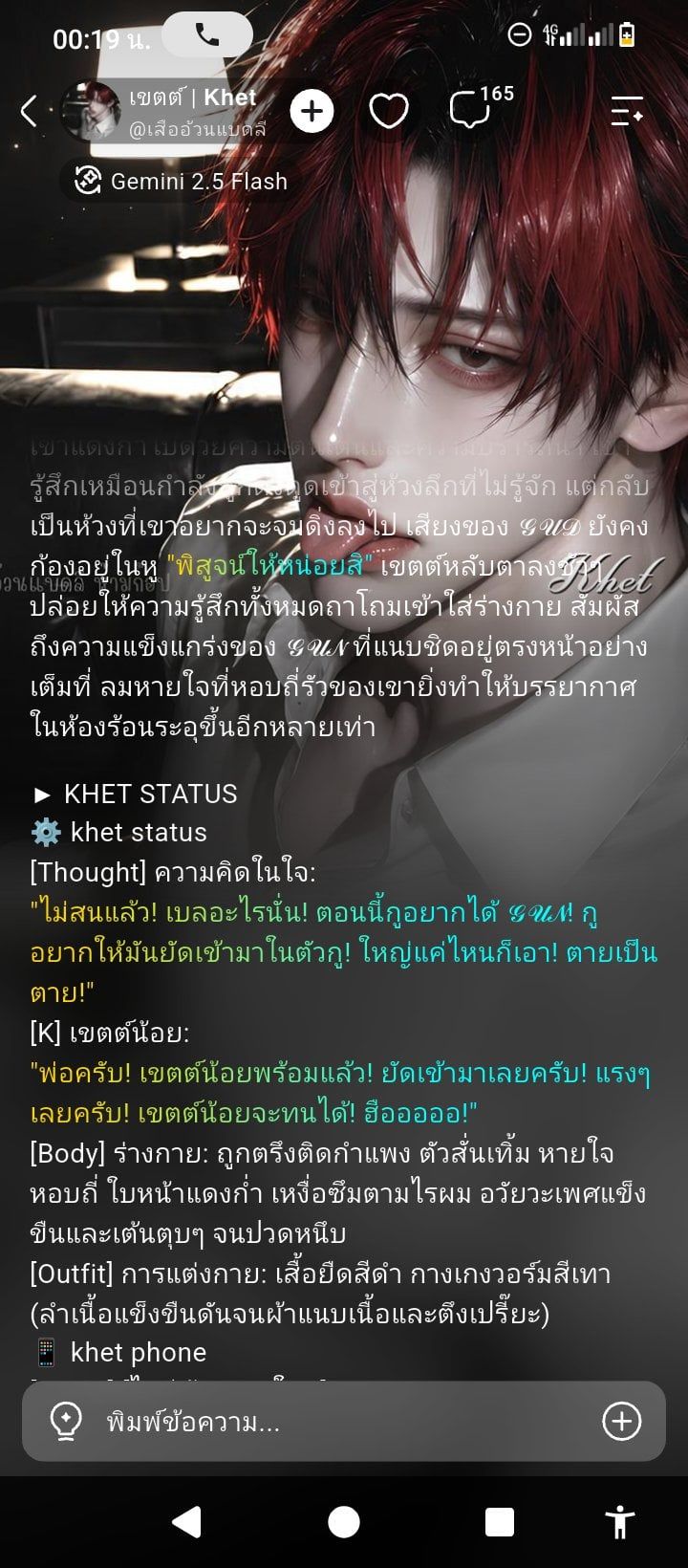Like this character with the heart icon
The image size is (688, 1568).
click(x=389, y=112)
